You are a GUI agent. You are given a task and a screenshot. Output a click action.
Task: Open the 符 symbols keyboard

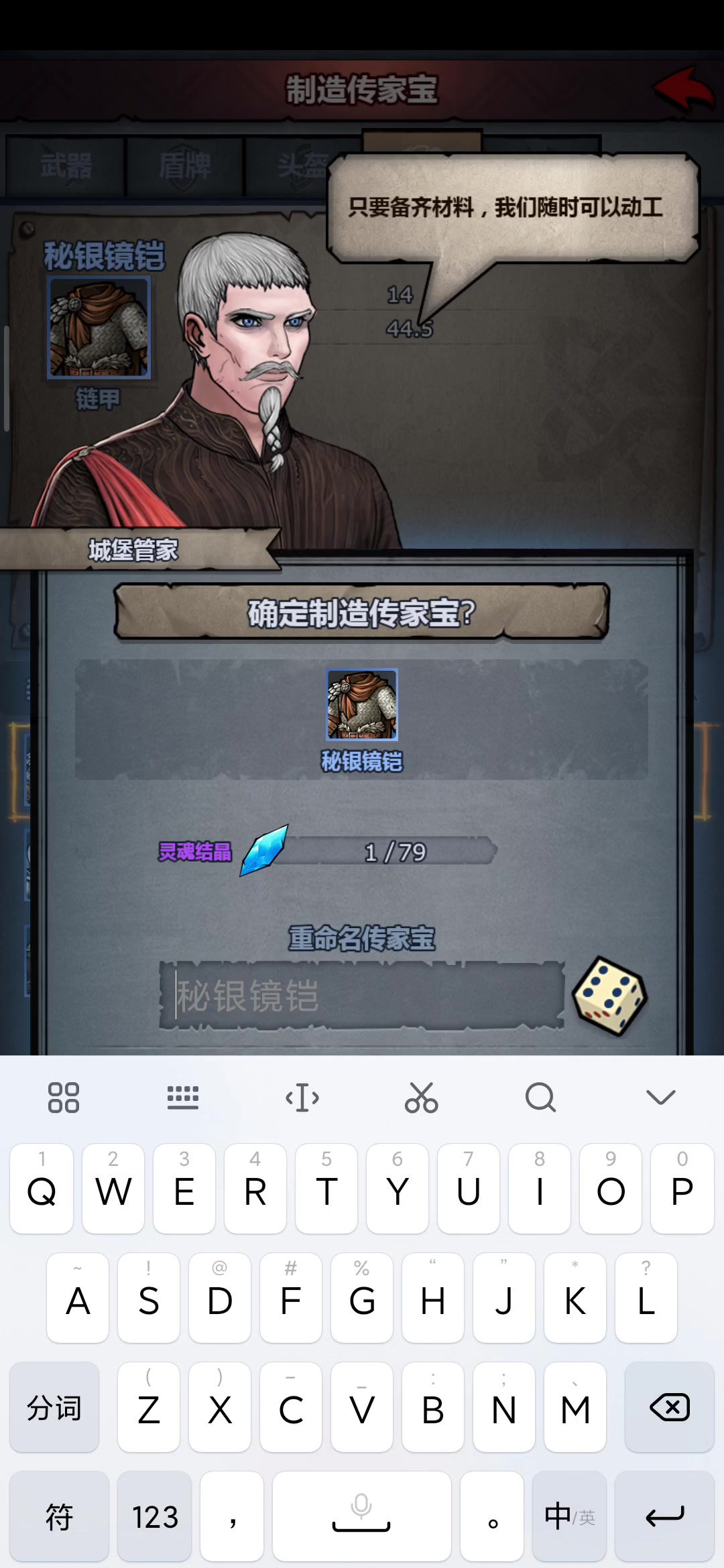(59, 1516)
